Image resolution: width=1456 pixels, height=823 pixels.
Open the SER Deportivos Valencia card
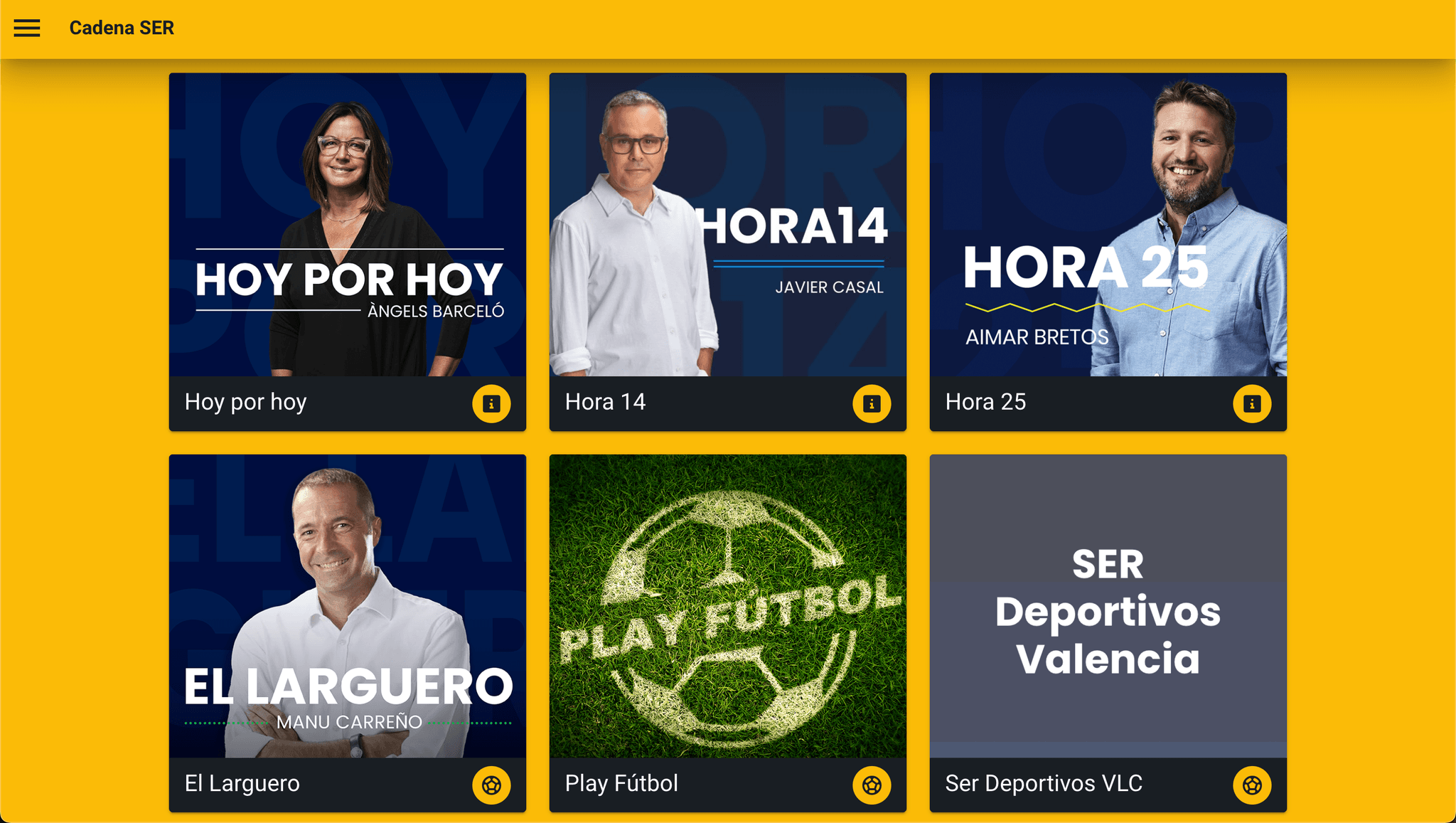point(1108,606)
